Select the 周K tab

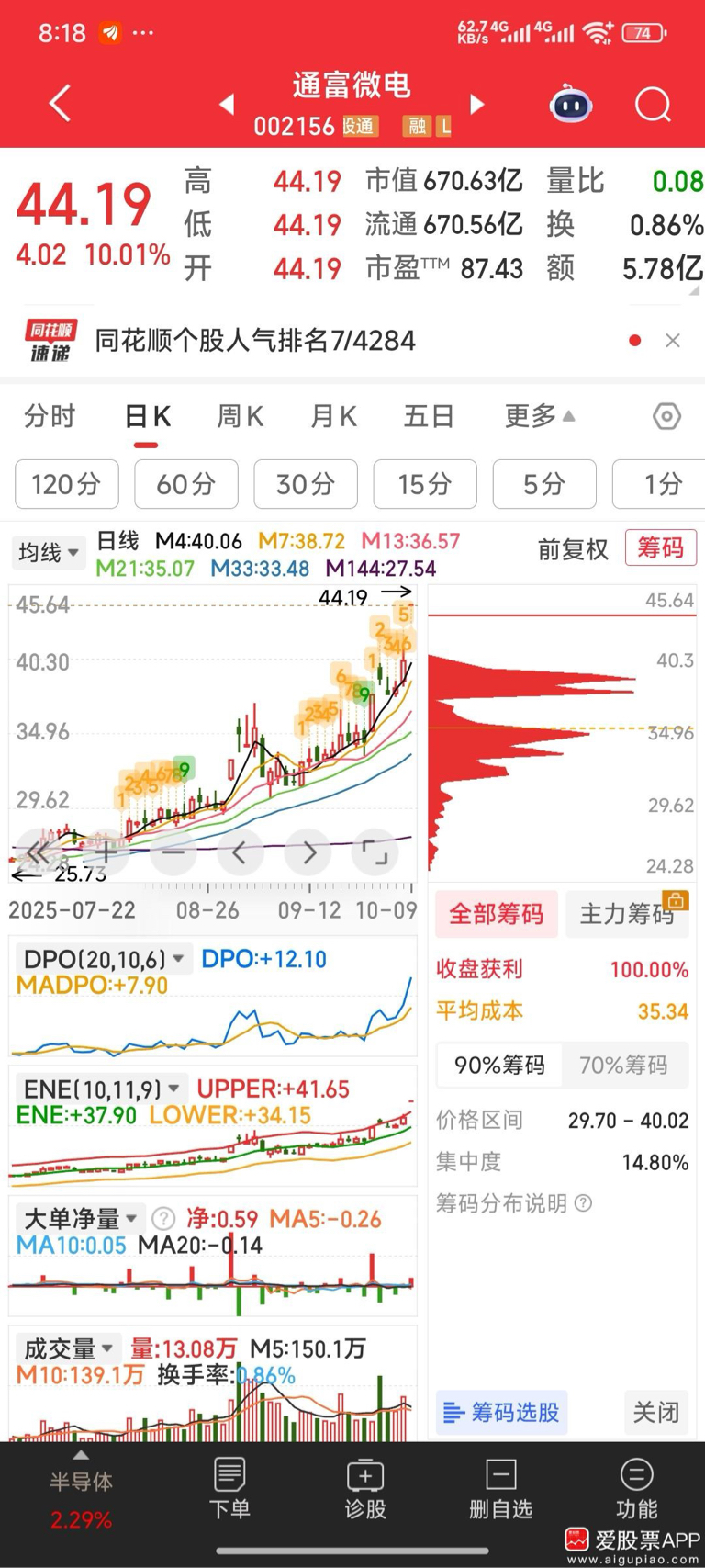(x=240, y=417)
